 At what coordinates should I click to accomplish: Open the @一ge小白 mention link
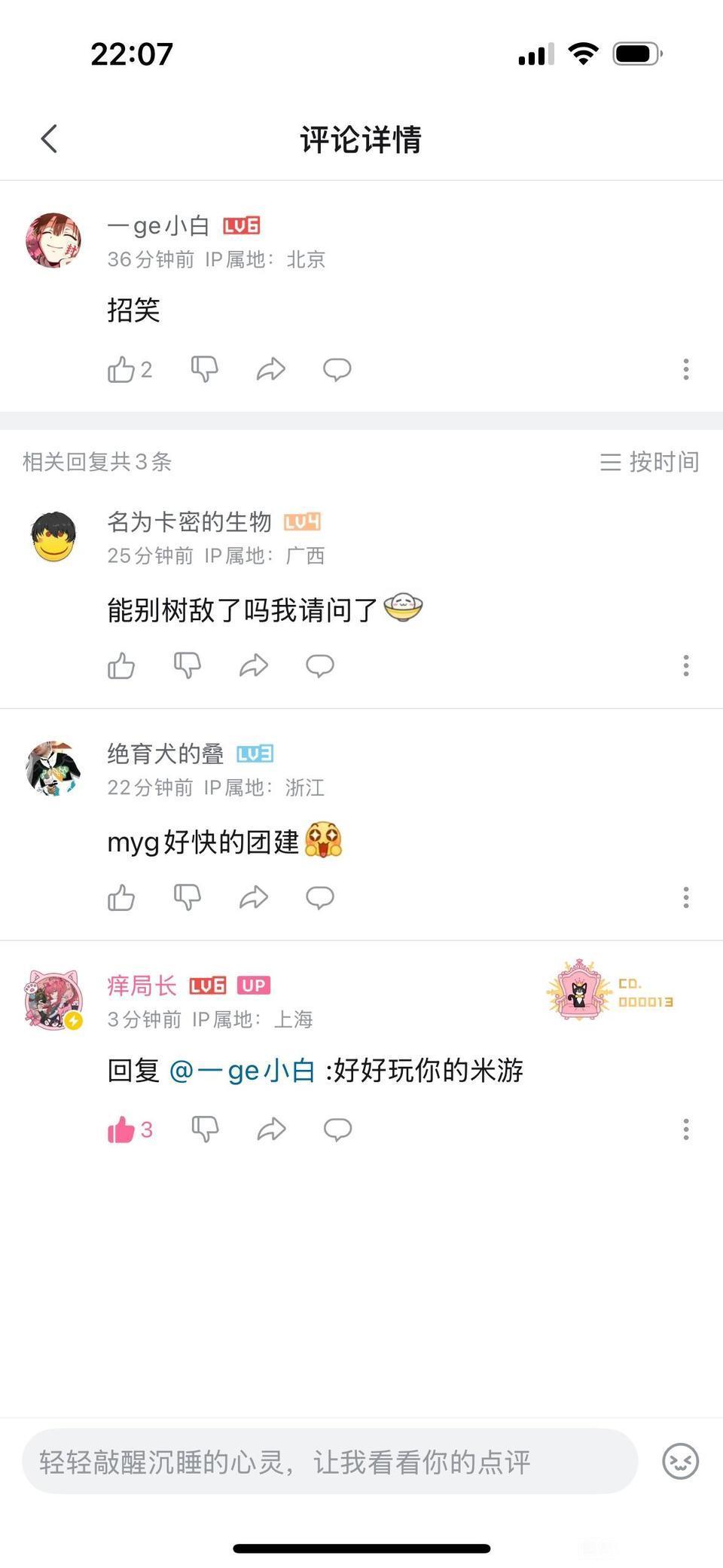[x=242, y=1071]
